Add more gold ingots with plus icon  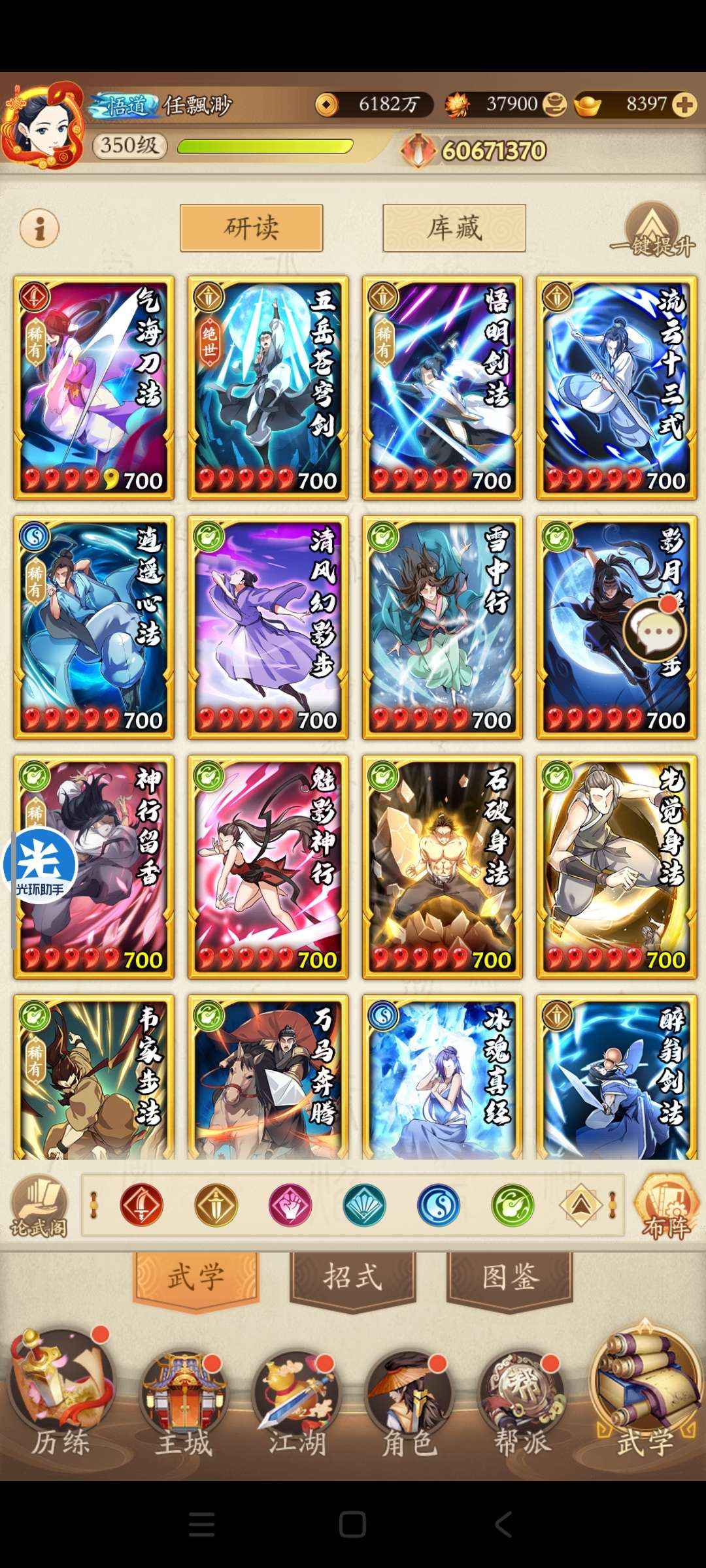click(x=684, y=105)
